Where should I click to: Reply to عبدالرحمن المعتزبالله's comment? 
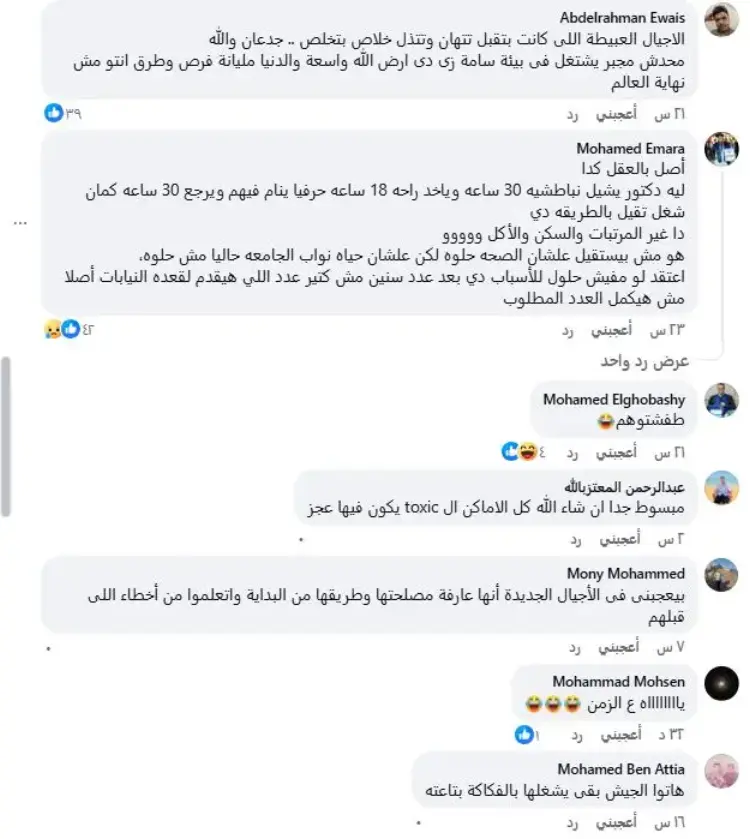pyautogui.click(x=576, y=540)
